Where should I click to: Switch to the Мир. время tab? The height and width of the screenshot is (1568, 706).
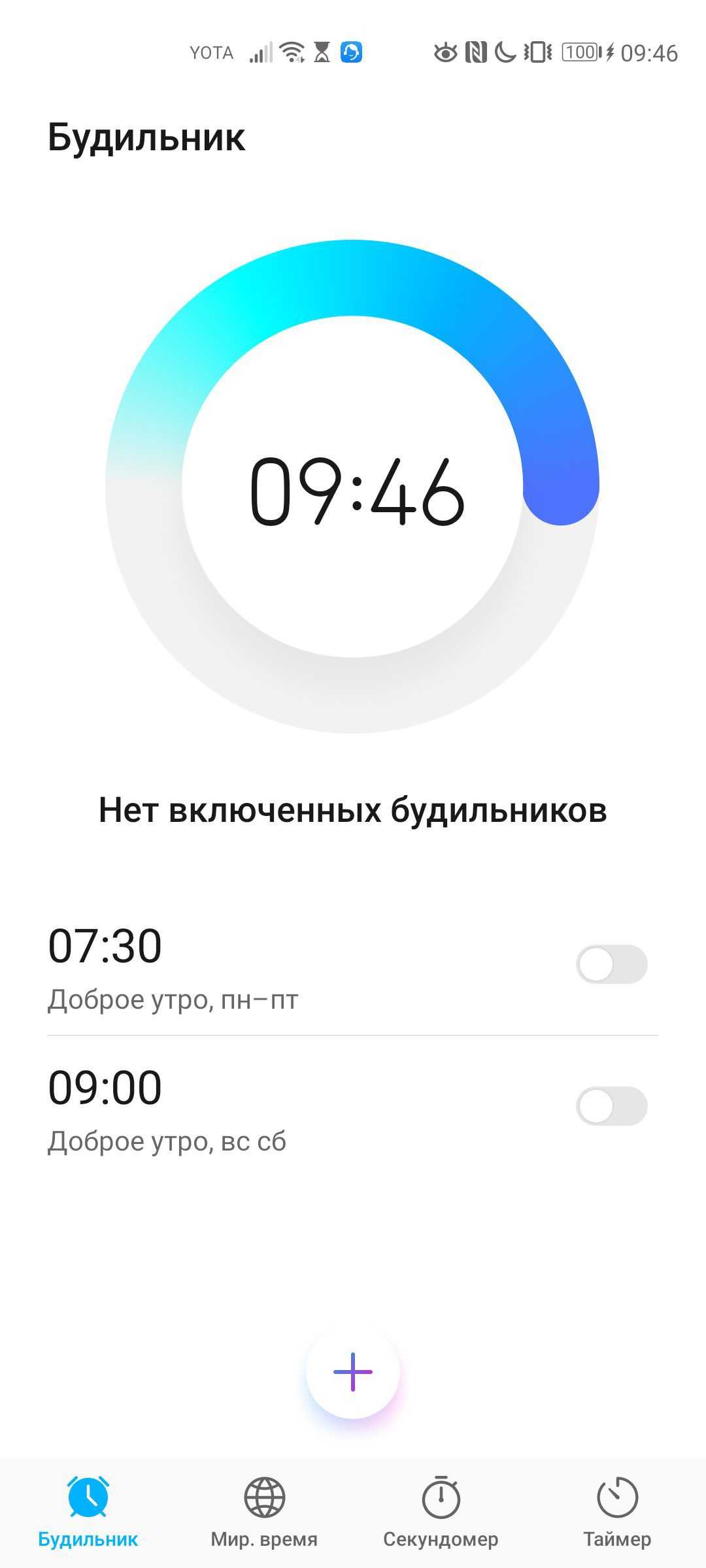(x=264, y=1512)
